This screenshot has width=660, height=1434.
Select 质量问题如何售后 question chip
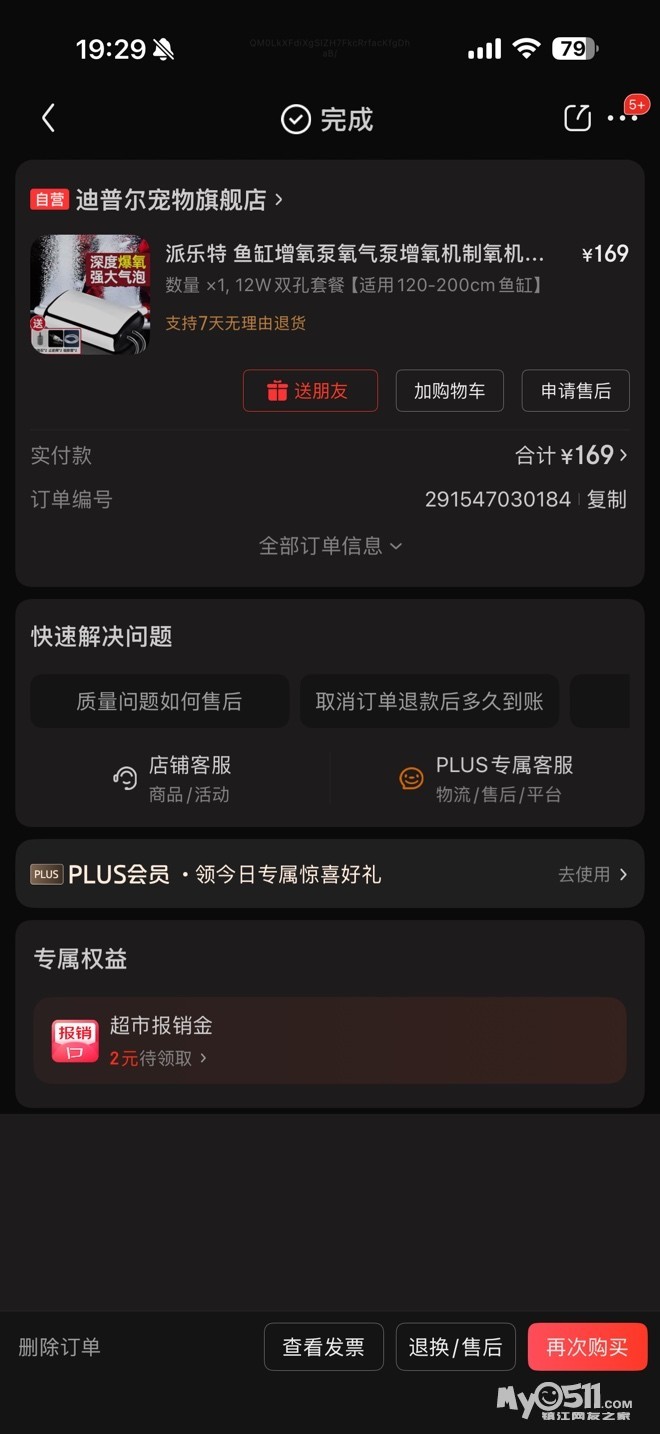[x=159, y=702]
